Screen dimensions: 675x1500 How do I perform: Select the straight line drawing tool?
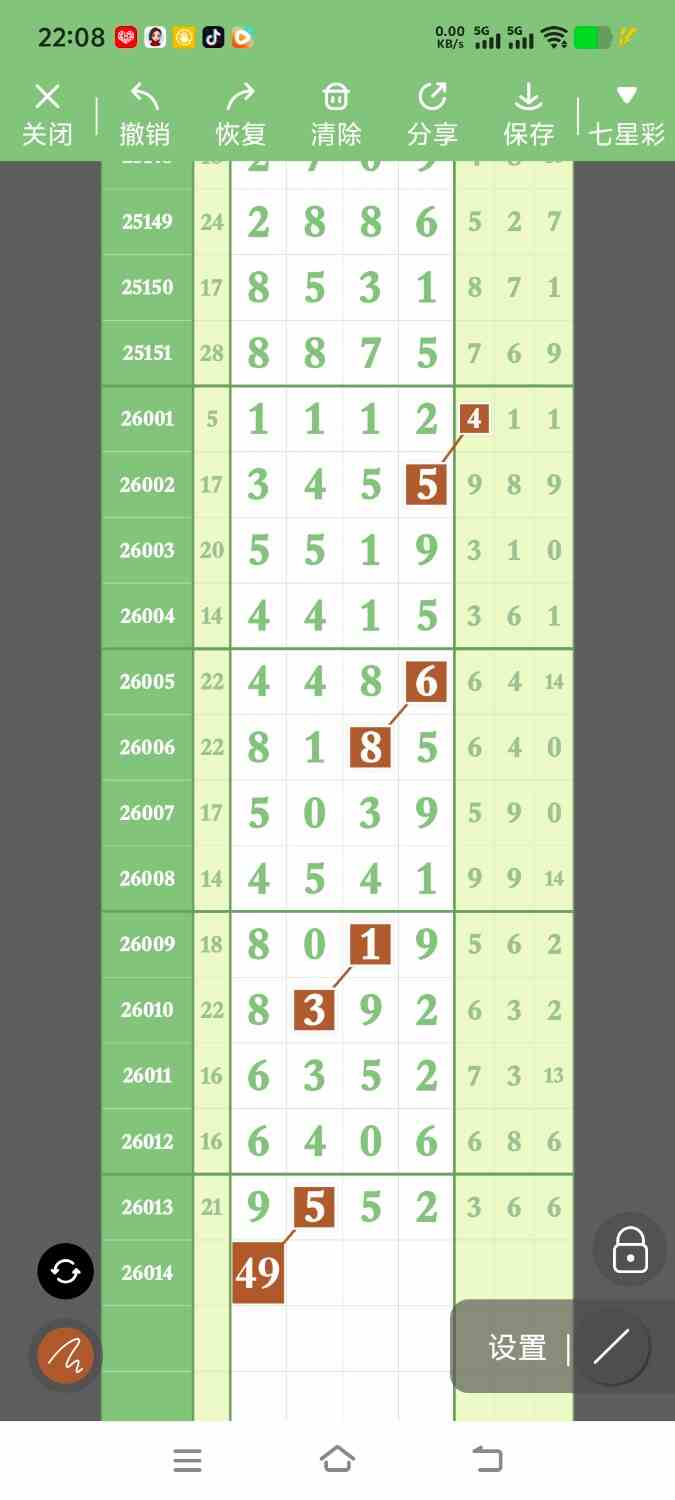coord(611,1348)
